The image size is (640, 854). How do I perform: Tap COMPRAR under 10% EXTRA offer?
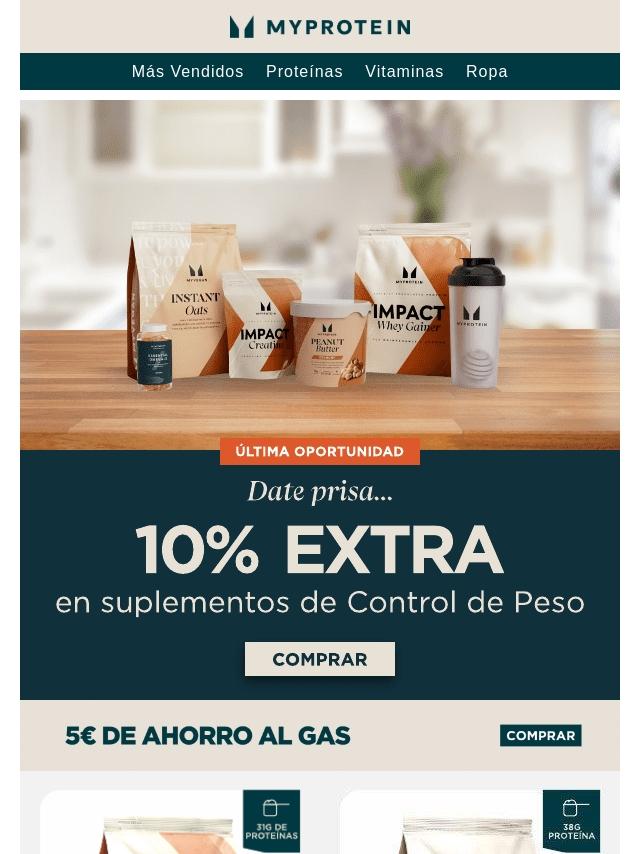coord(319,659)
